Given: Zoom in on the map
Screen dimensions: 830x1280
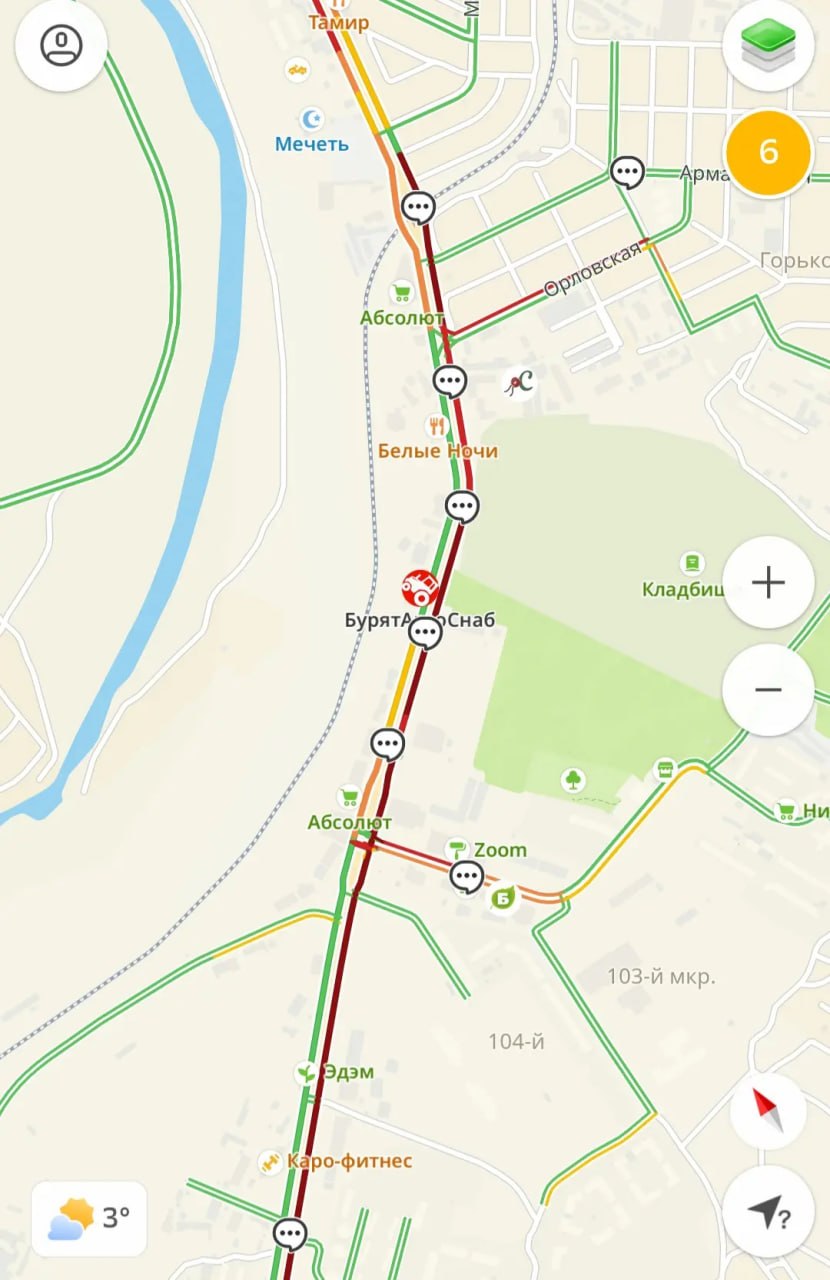Looking at the screenshot, I should (x=767, y=583).
